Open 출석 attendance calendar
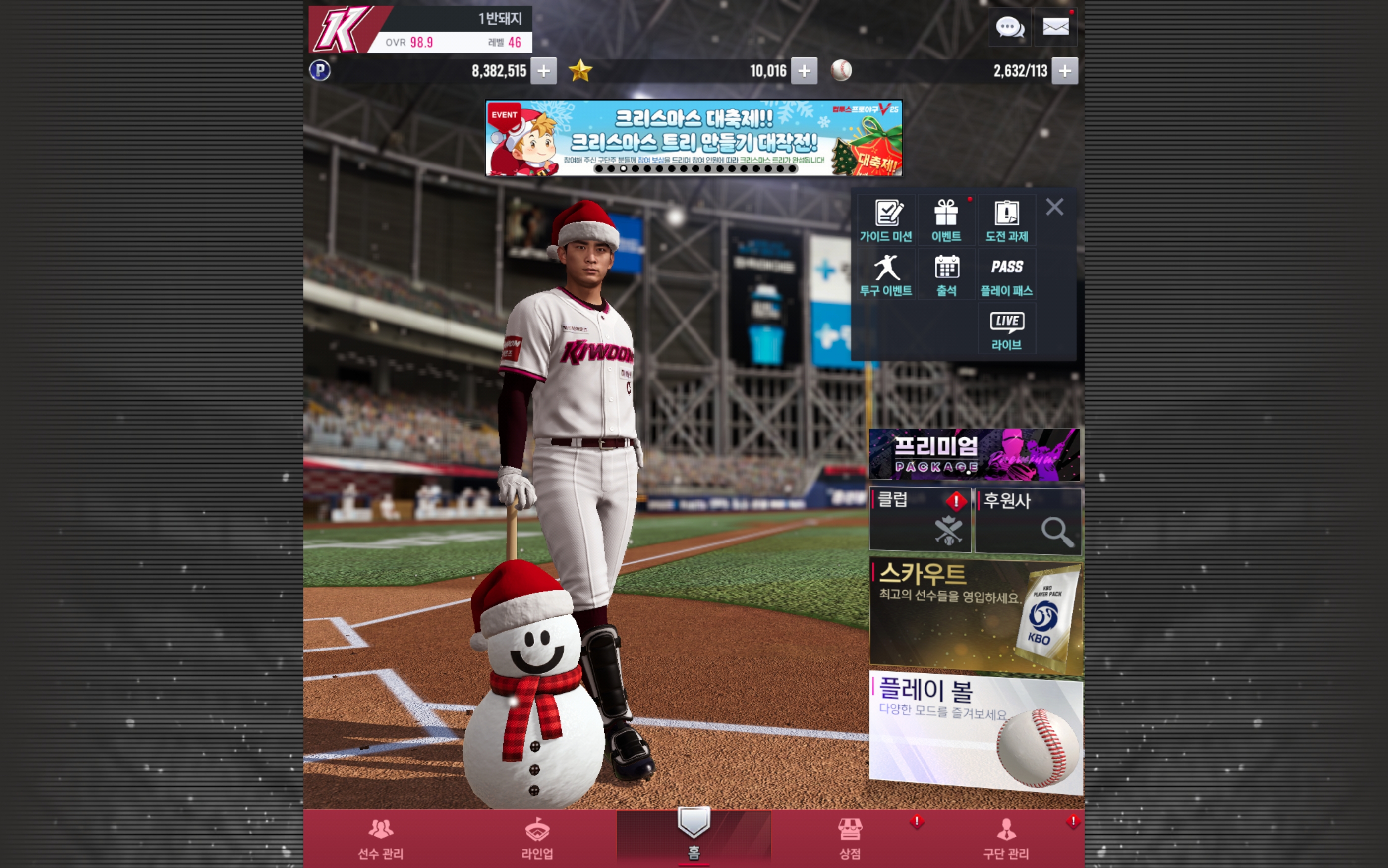The height and width of the screenshot is (868, 1388). click(x=946, y=275)
